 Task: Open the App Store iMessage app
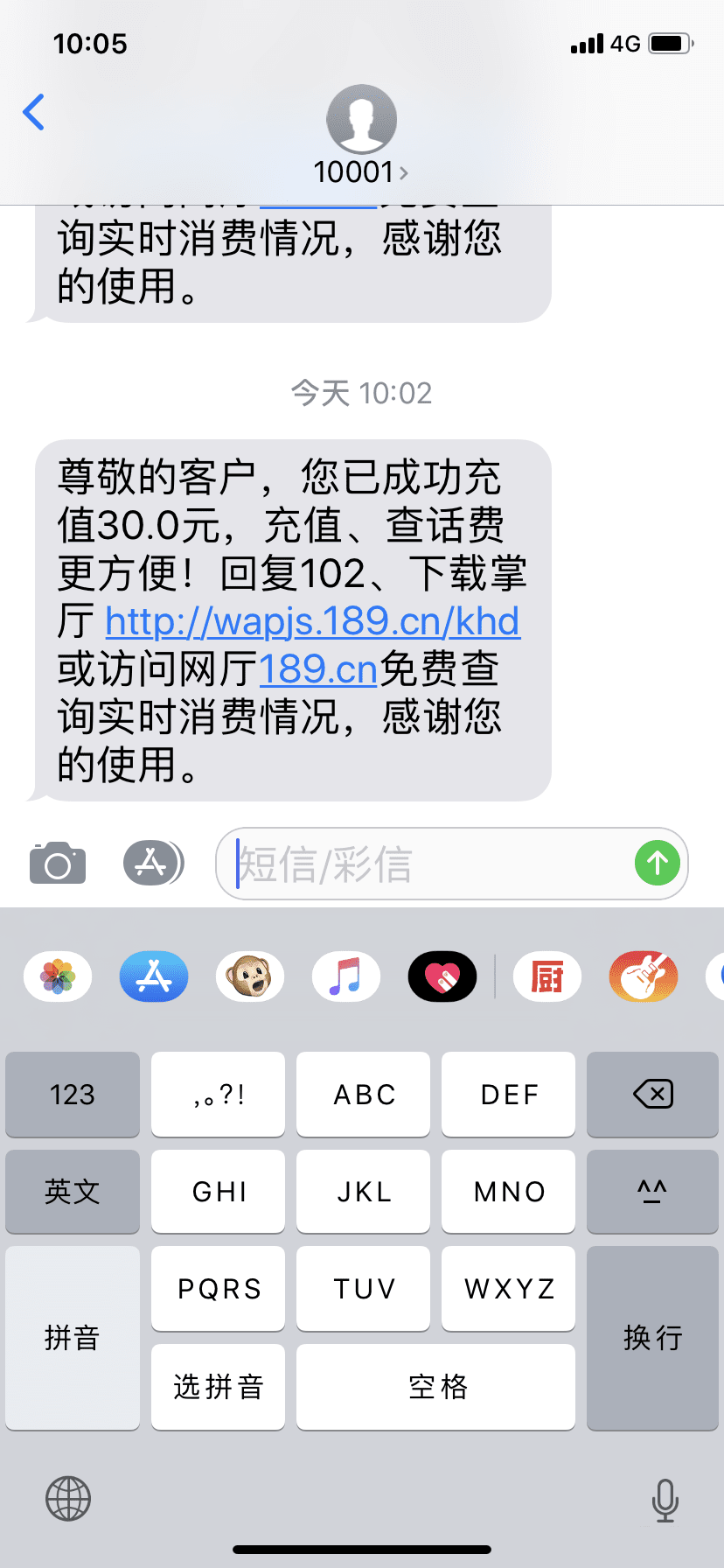(x=154, y=976)
